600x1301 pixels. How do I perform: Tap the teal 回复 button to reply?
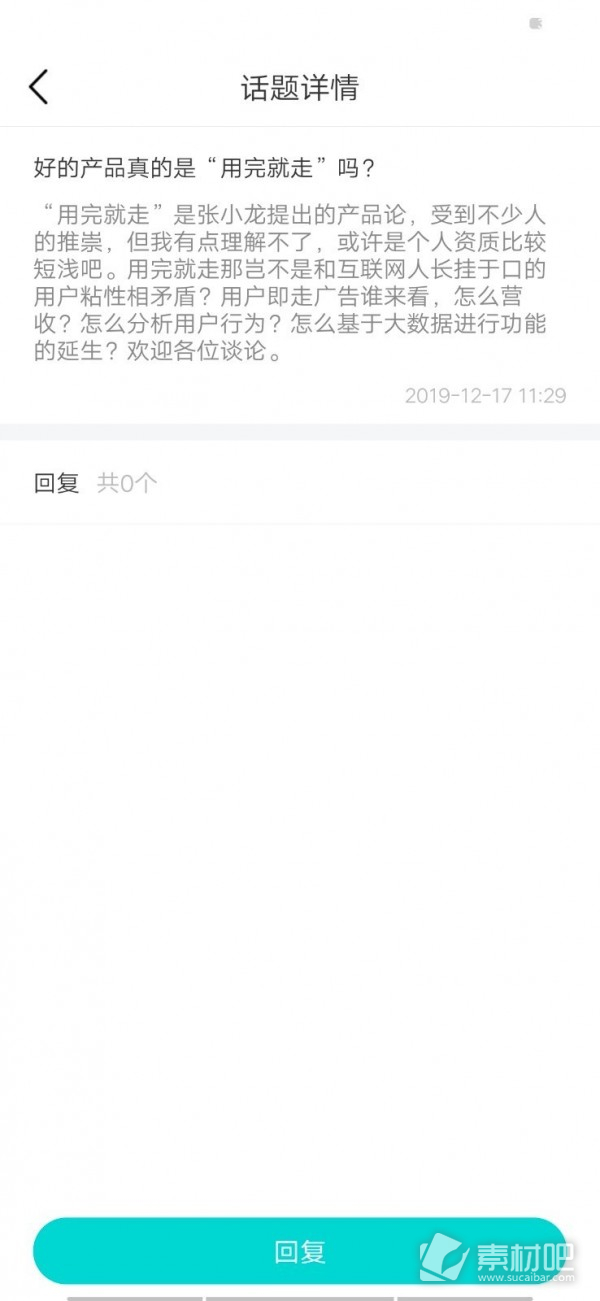pyautogui.click(x=300, y=1251)
